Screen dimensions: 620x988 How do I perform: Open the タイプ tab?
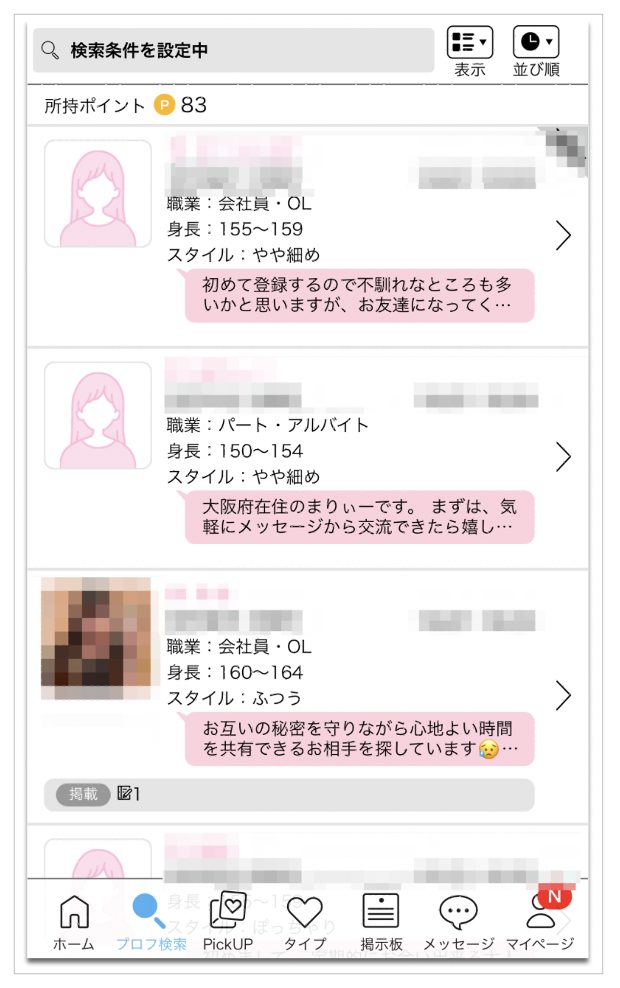click(304, 922)
